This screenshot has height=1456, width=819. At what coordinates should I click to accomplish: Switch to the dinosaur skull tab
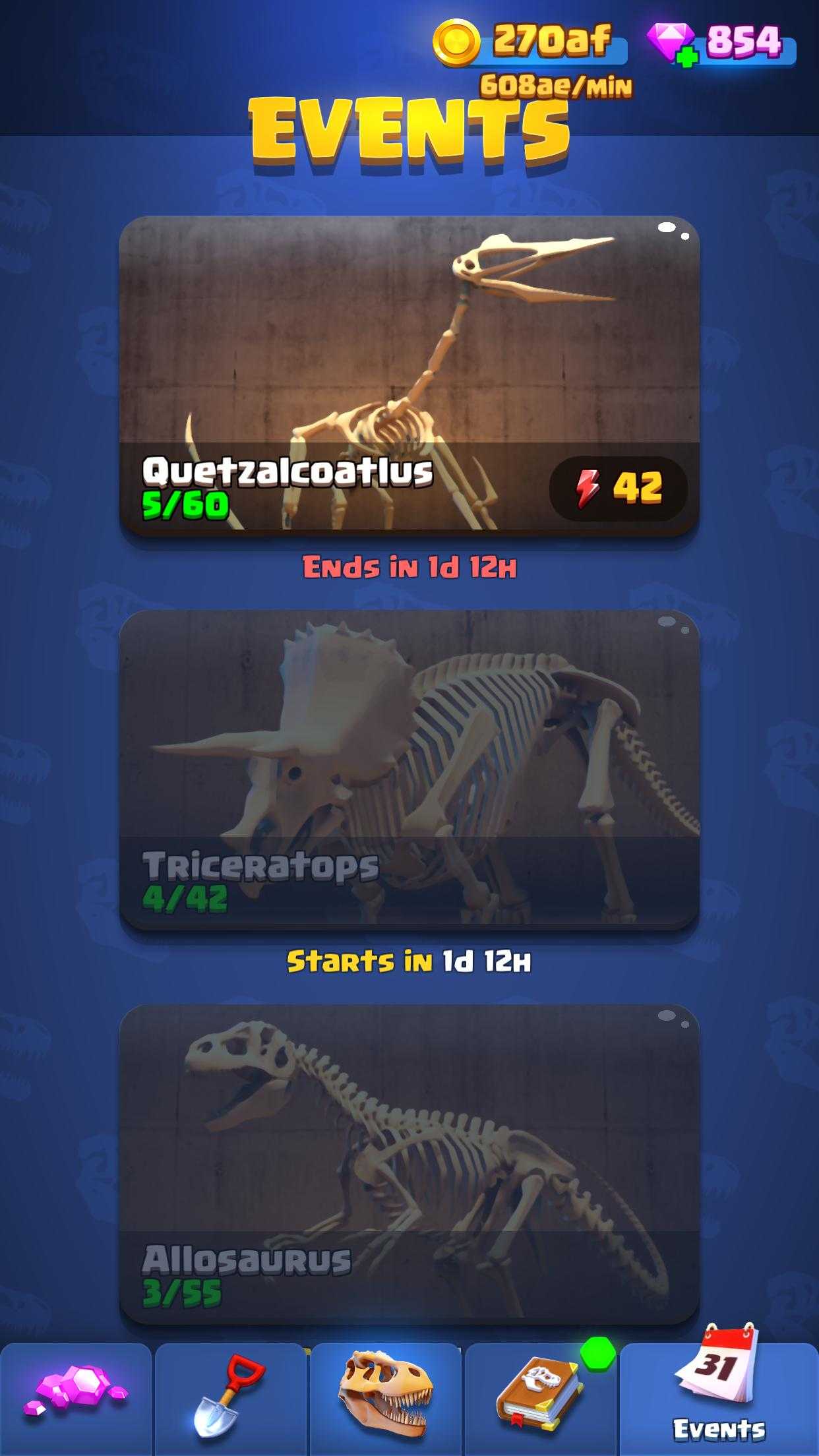pos(386,1399)
